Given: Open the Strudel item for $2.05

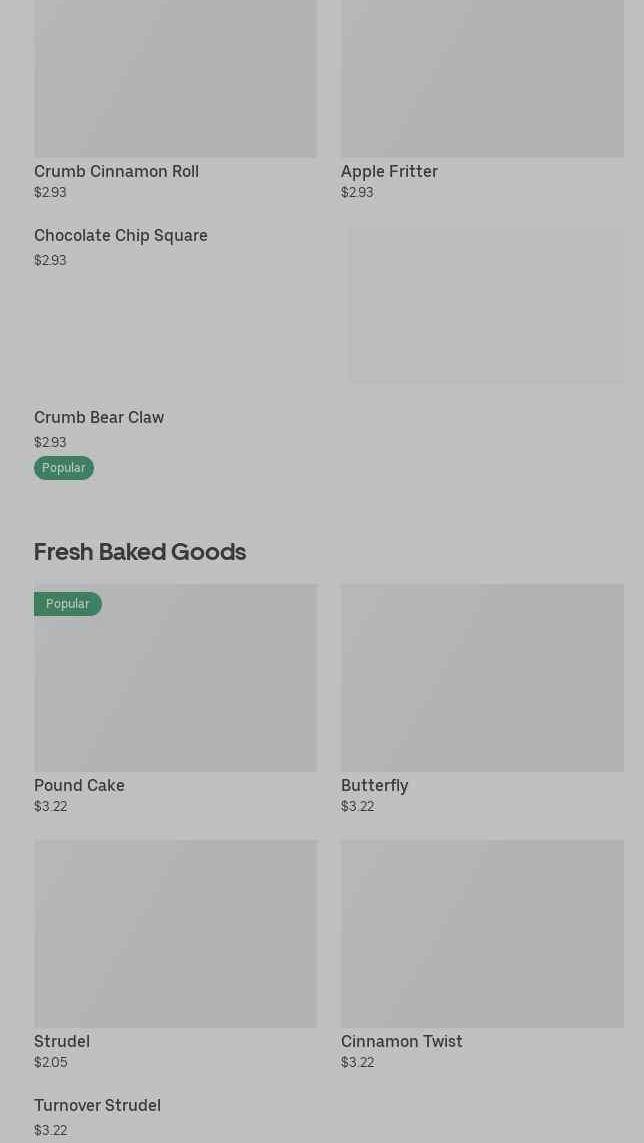Looking at the screenshot, I should coord(175,955).
